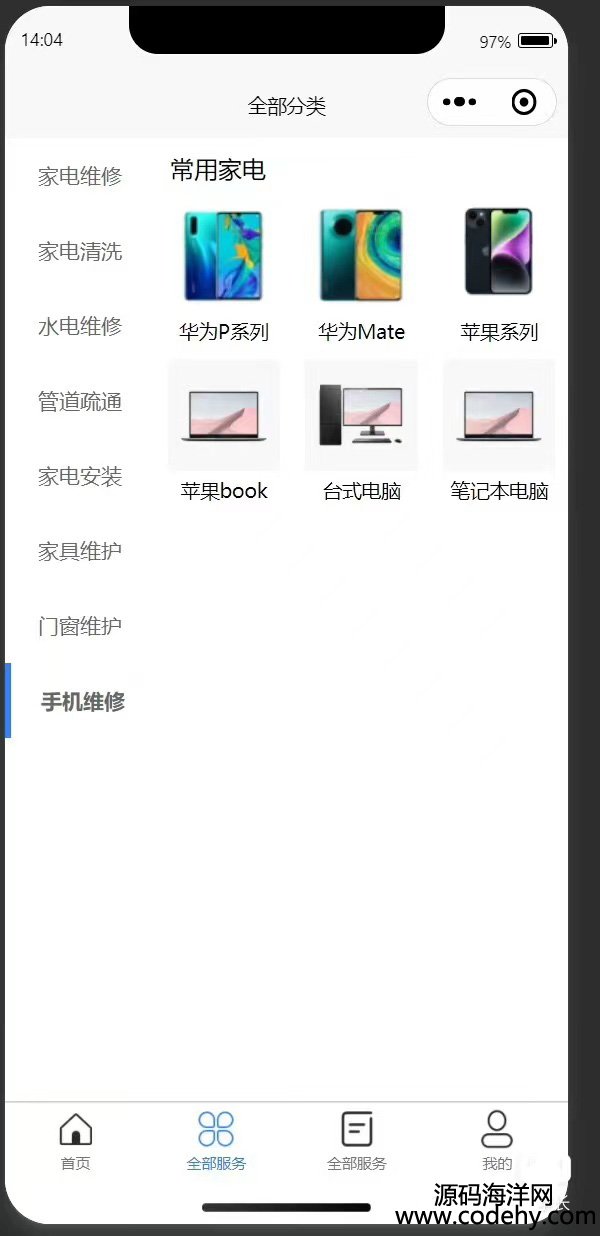
Task: Select the 家电清洗 category
Action: pos(80,252)
